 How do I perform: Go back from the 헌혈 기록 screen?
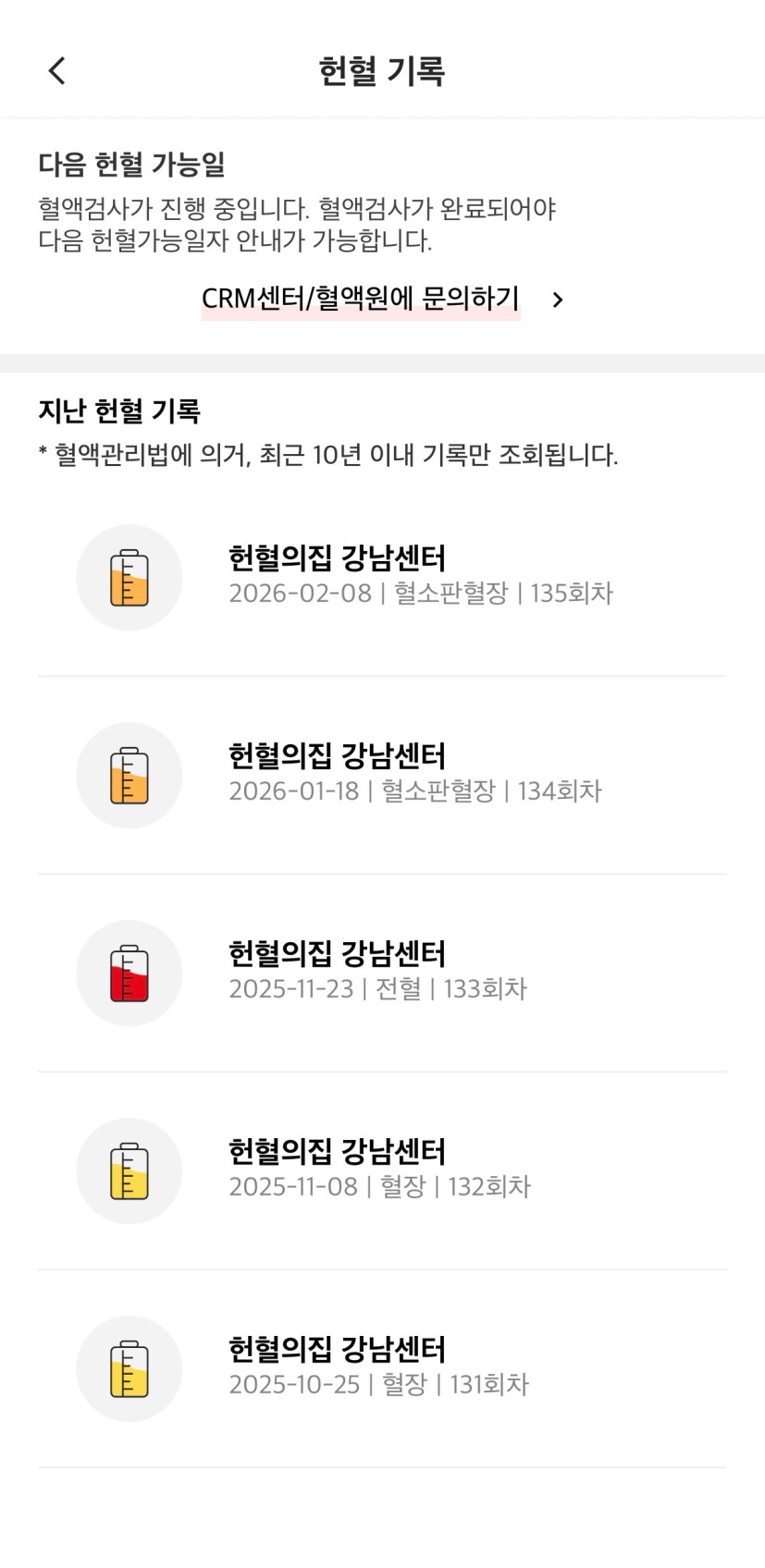click(x=57, y=71)
